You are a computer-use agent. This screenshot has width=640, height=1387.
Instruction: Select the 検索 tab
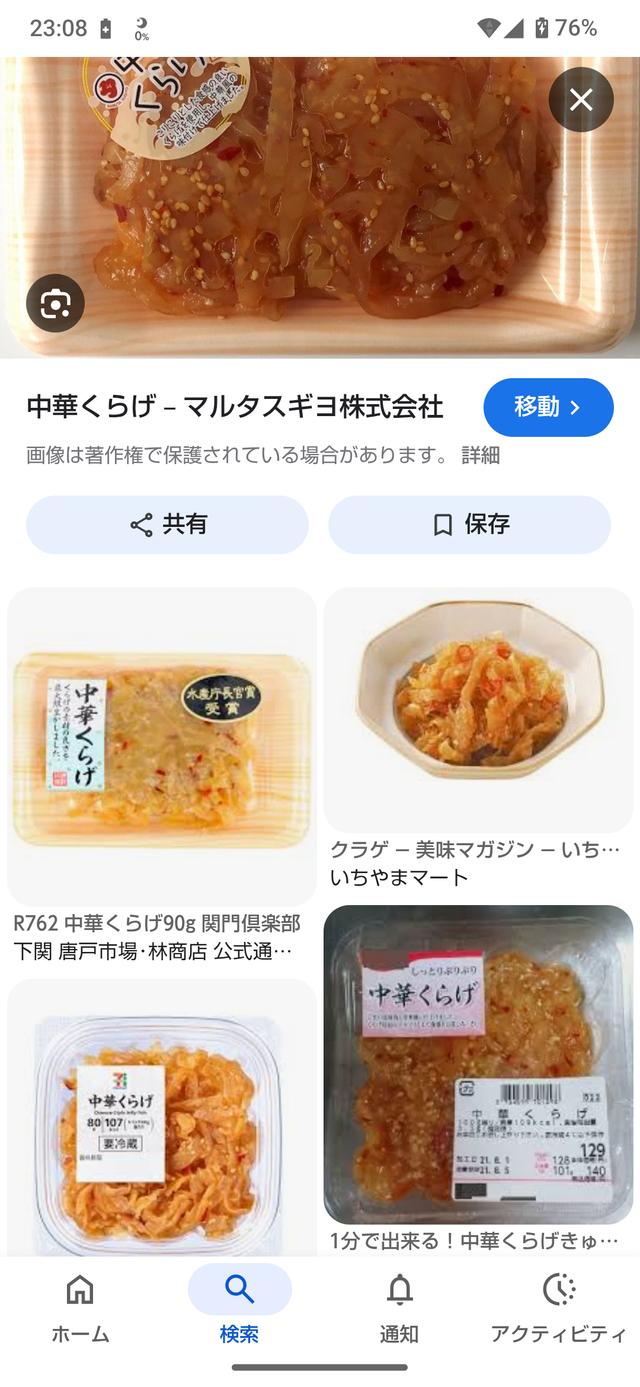click(x=240, y=1308)
